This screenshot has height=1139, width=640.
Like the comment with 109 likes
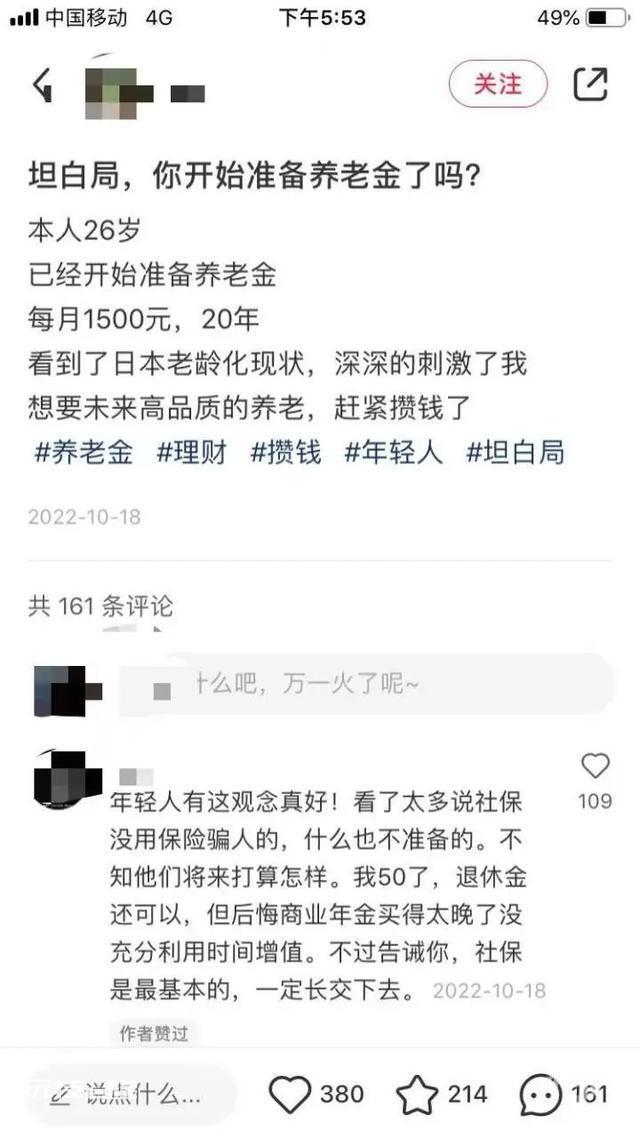pos(595,766)
